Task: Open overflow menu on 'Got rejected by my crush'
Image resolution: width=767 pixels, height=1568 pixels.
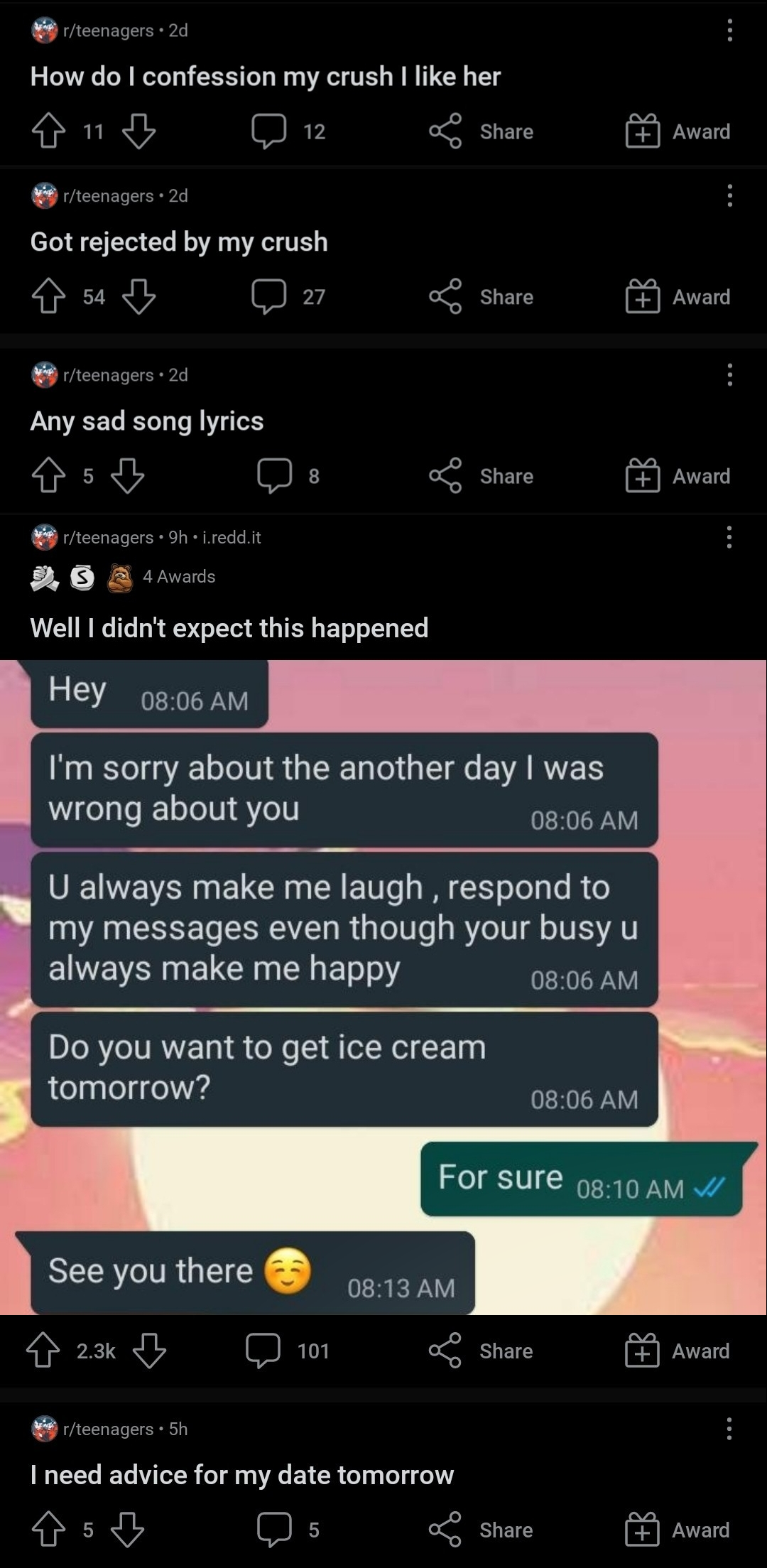Action: (x=729, y=195)
